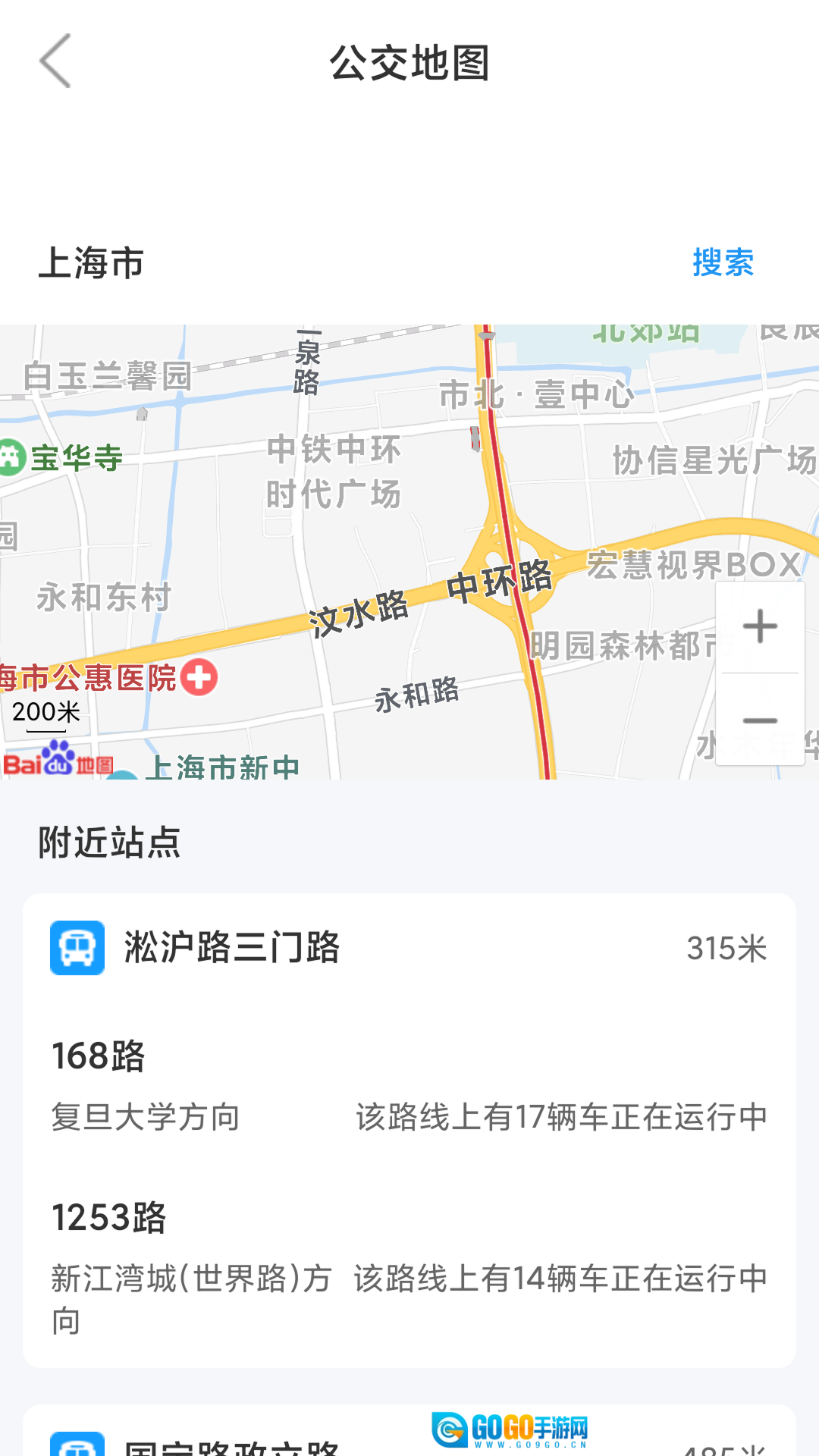Select bus route 1253路
This screenshot has height=1456, width=819.
coord(109,1218)
